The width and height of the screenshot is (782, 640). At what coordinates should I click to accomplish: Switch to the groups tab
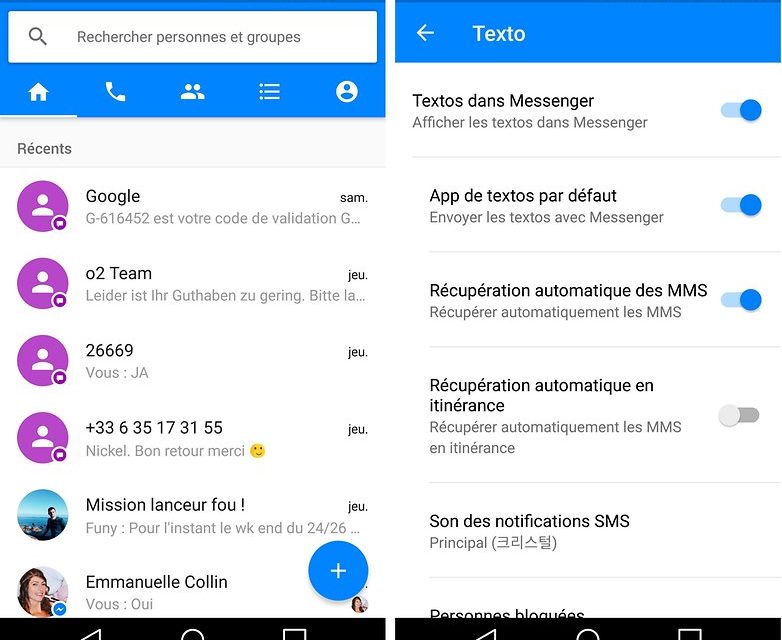[x=192, y=92]
